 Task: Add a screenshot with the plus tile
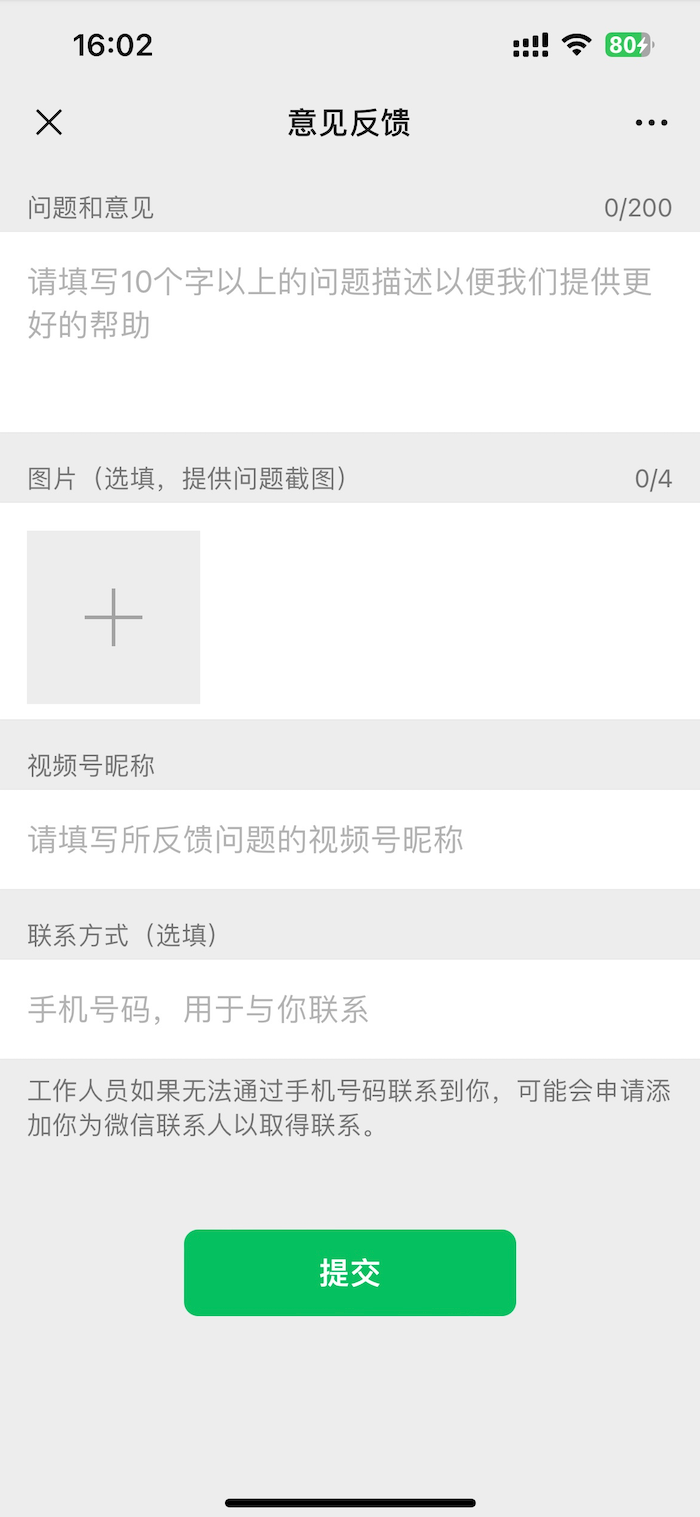114,617
